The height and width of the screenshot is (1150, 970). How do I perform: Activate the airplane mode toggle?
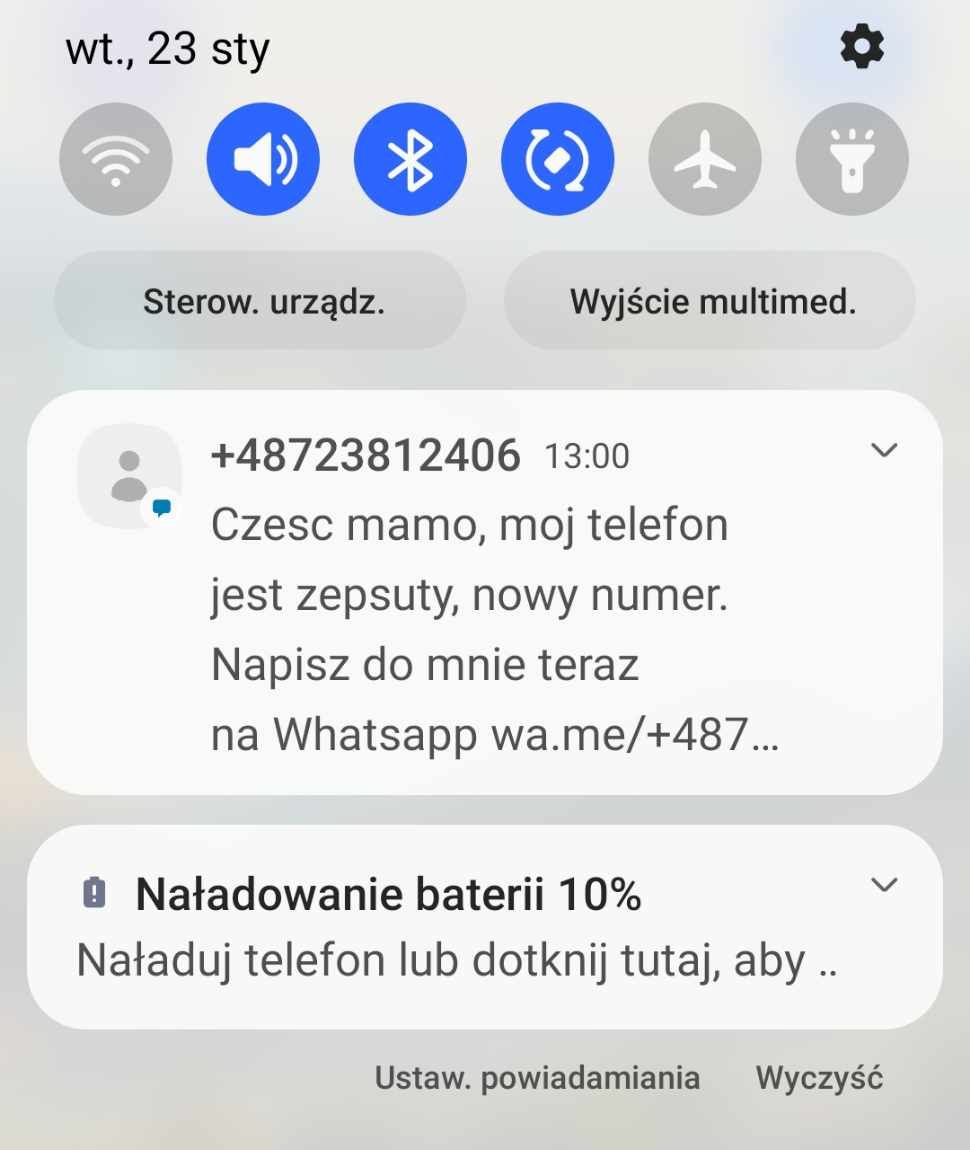click(x=704, y=158)
